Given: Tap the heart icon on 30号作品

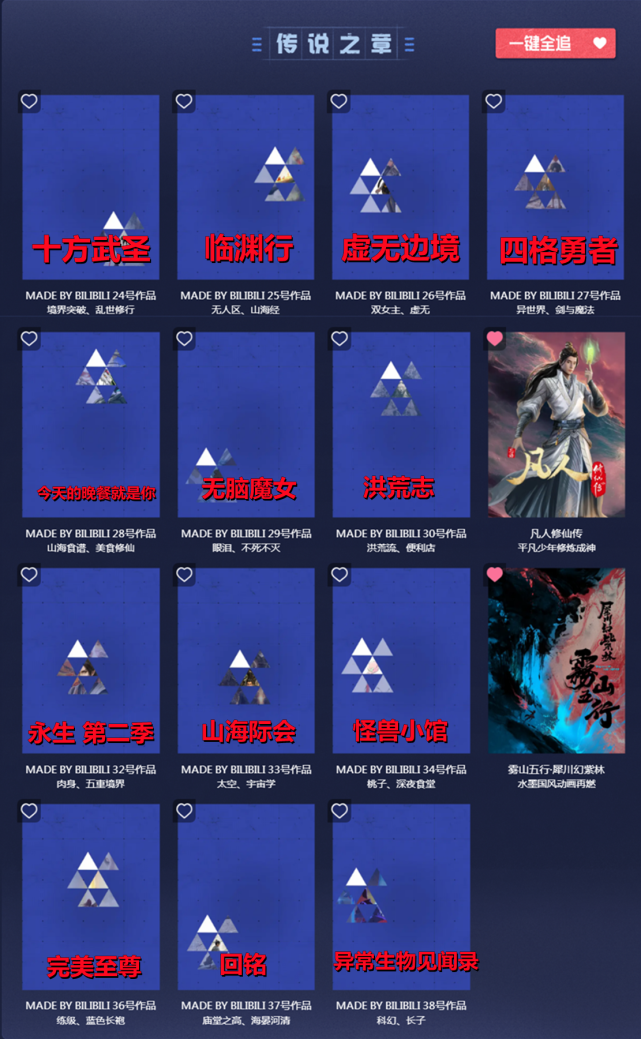Looking at the screenshot, I should 339,339.
